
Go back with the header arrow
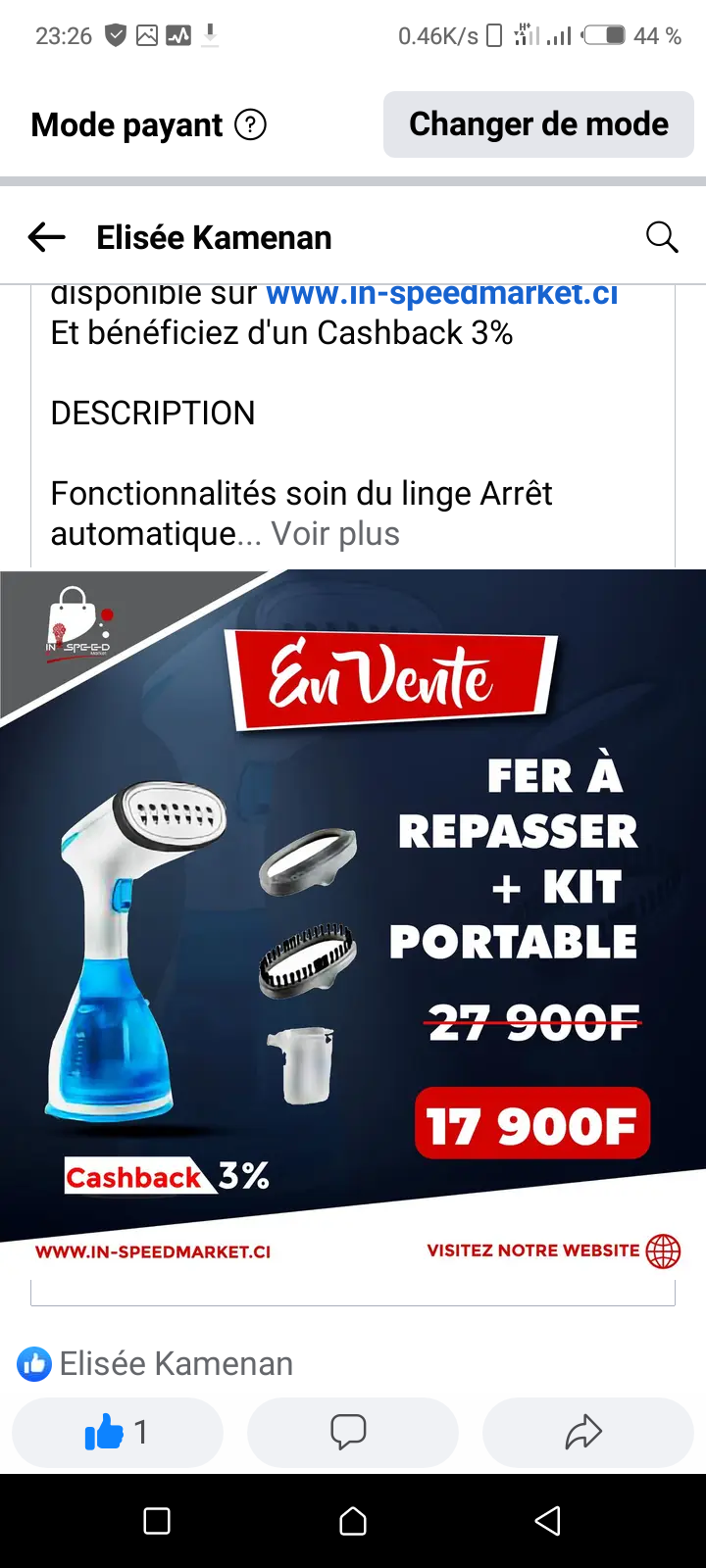click(x=46, y=237)
